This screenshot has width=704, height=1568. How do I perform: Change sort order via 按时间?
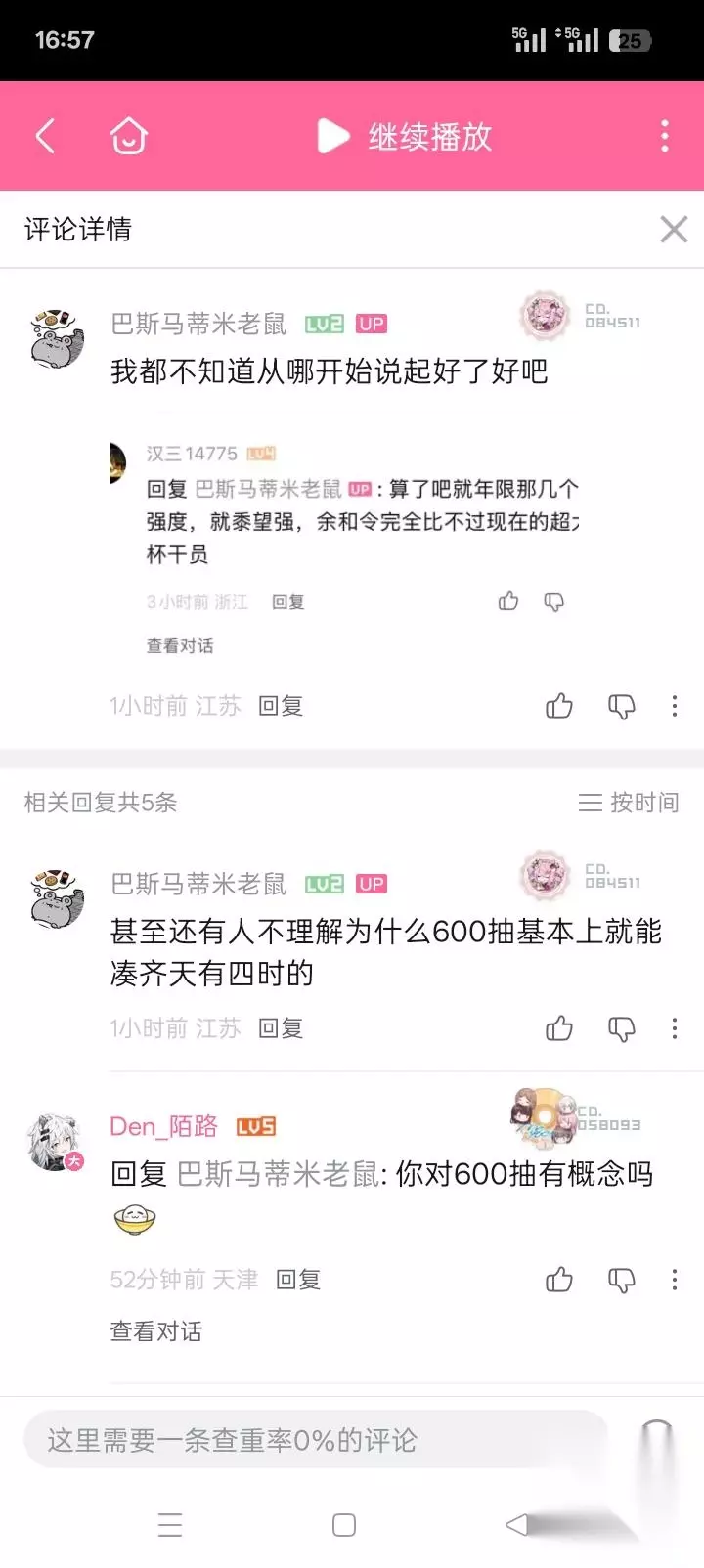coord(629,803)
